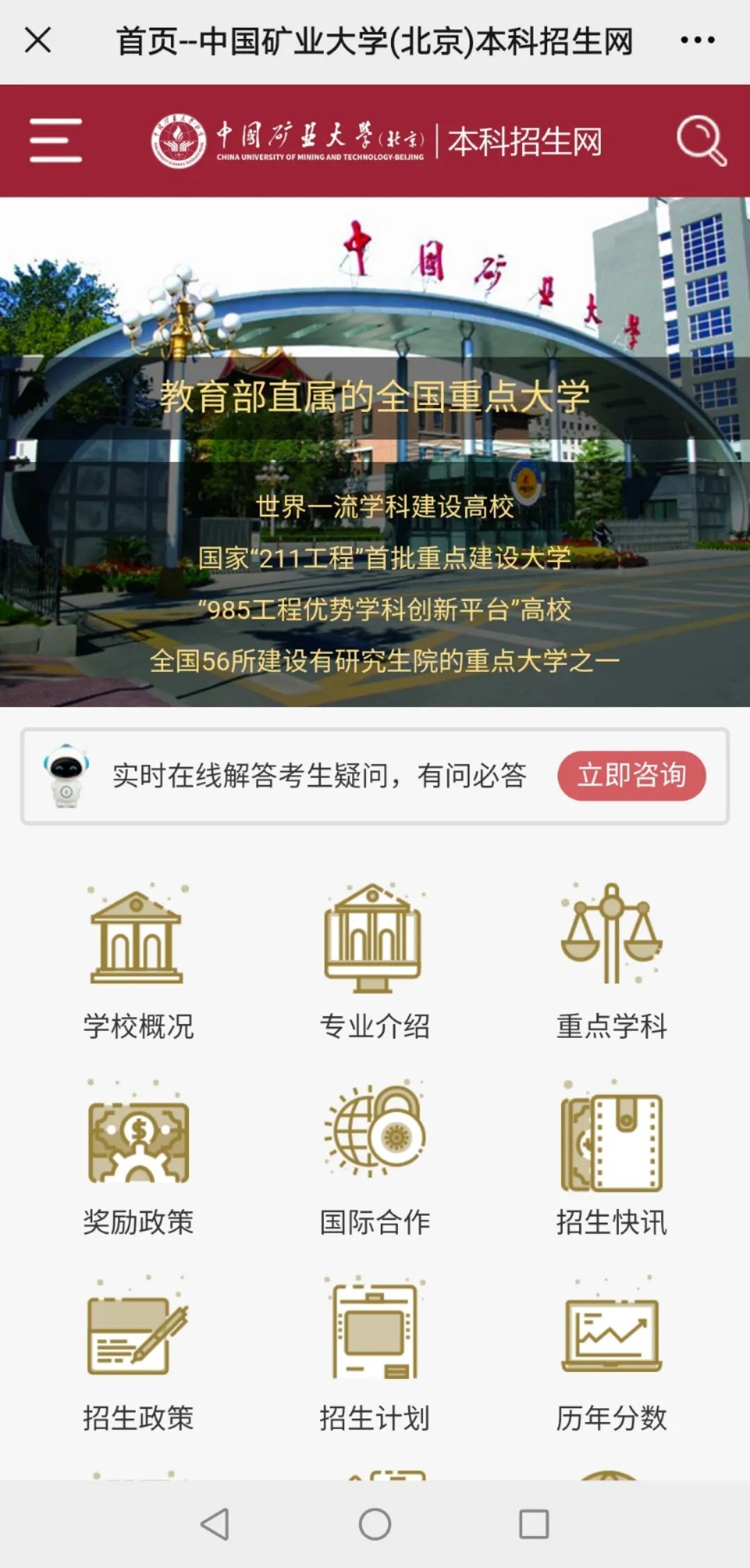Open 学校概况 school overview
The height and width of the screenshot is (1568, 750).
(x=137, y=962)
